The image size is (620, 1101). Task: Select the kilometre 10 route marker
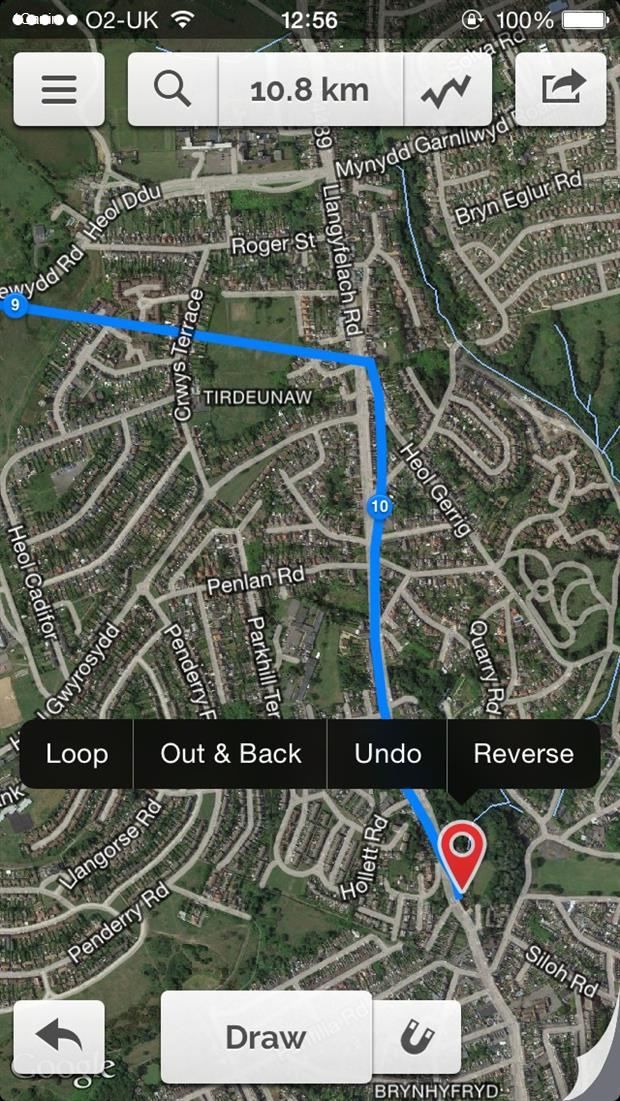(x=379, y=507)
